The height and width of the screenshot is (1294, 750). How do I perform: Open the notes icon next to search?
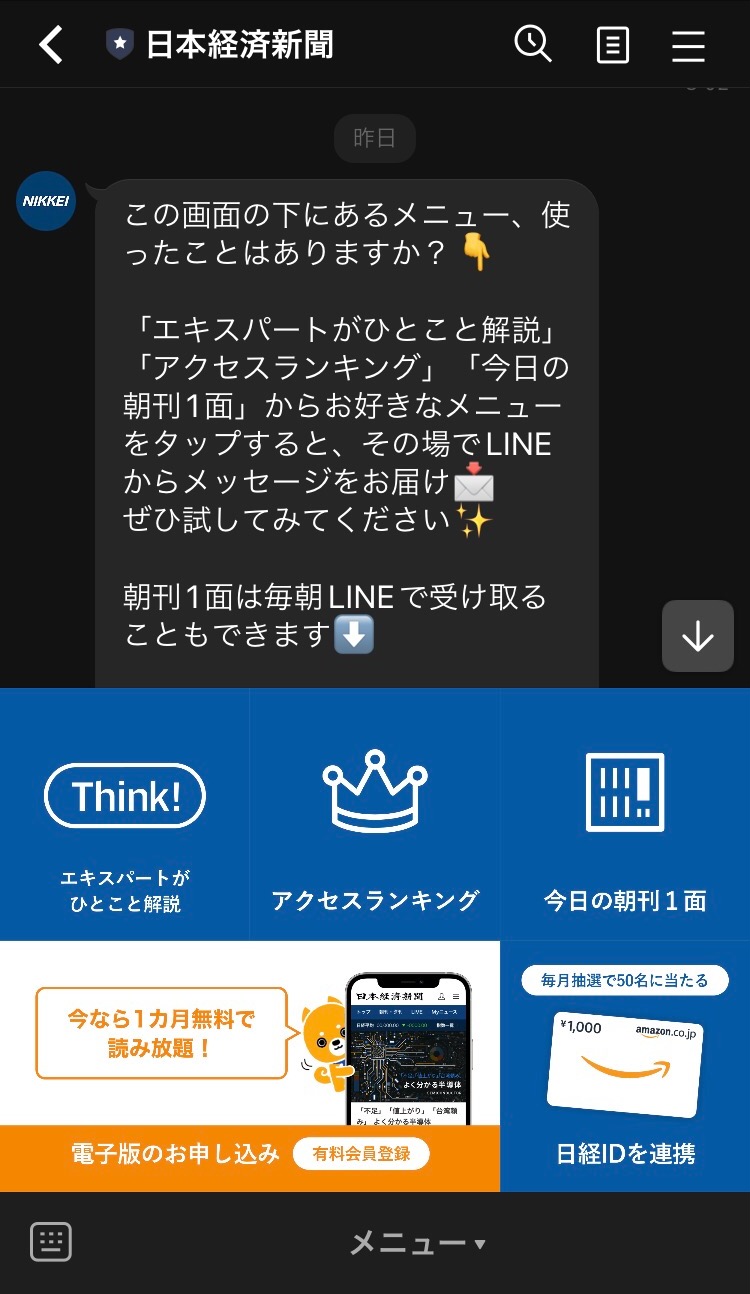(x=611, y=44)
